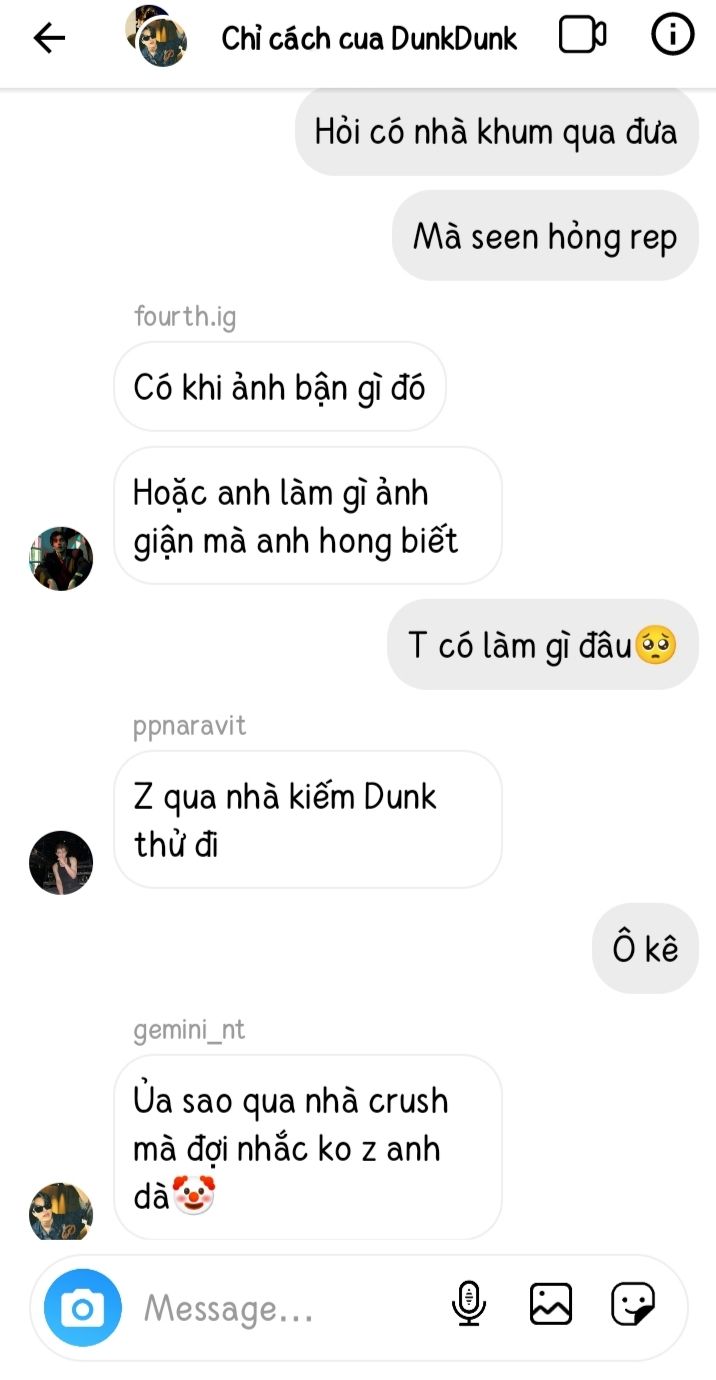View ppnaravit's profile picture
The image size is (716, 1380).
point(61,862)
